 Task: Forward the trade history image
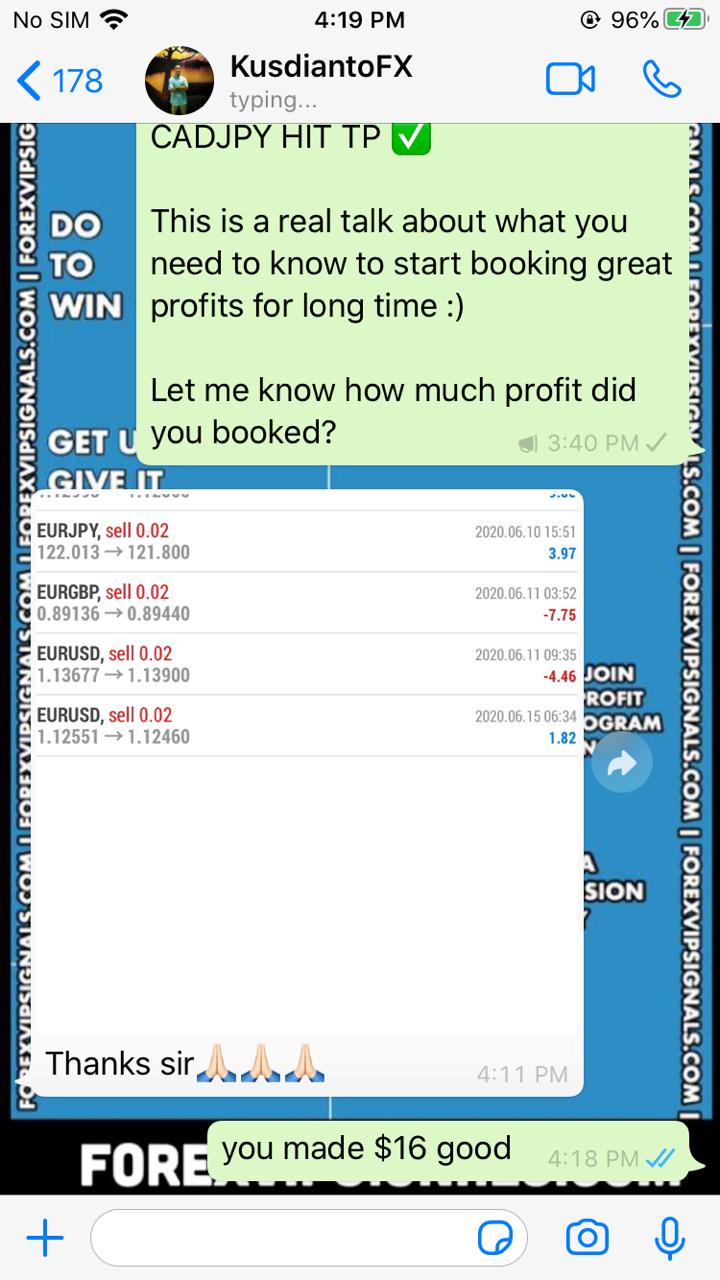(x=621, y=765)
